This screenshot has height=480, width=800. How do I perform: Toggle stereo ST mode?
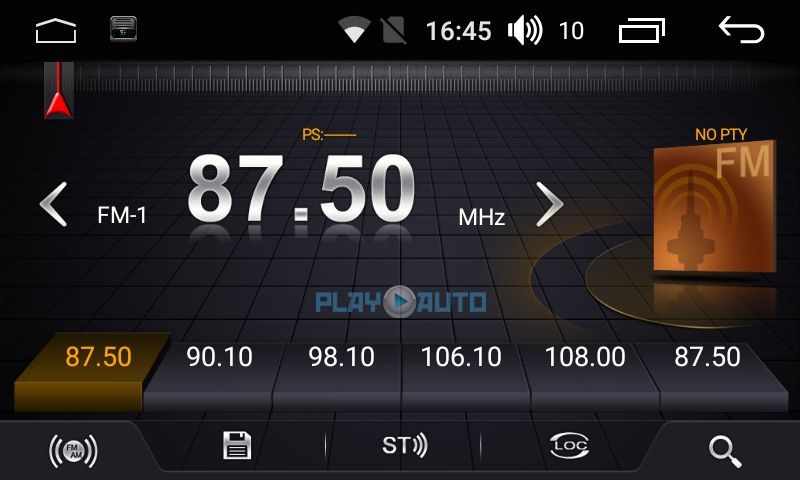click(404, 446)
